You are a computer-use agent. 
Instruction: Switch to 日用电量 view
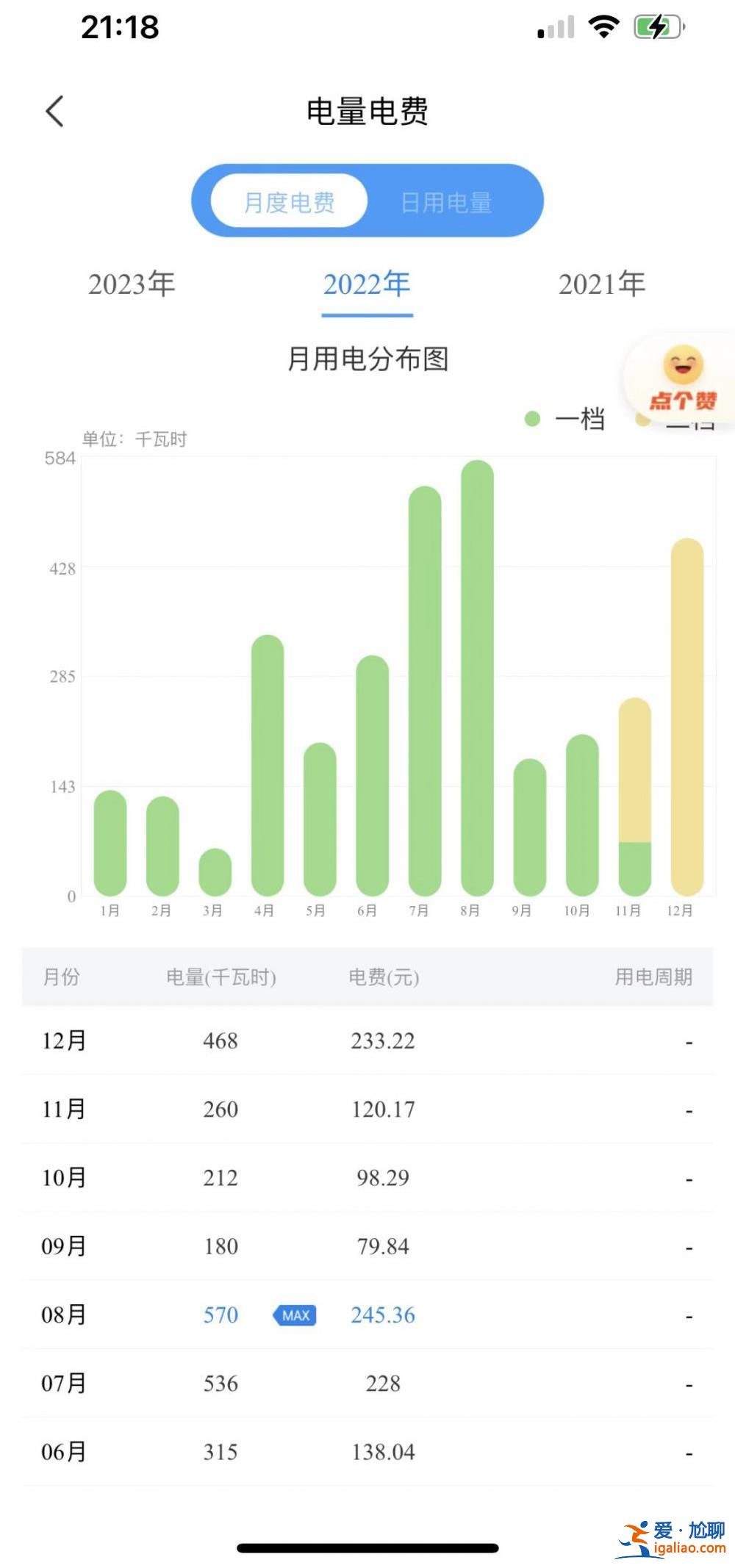446,202
